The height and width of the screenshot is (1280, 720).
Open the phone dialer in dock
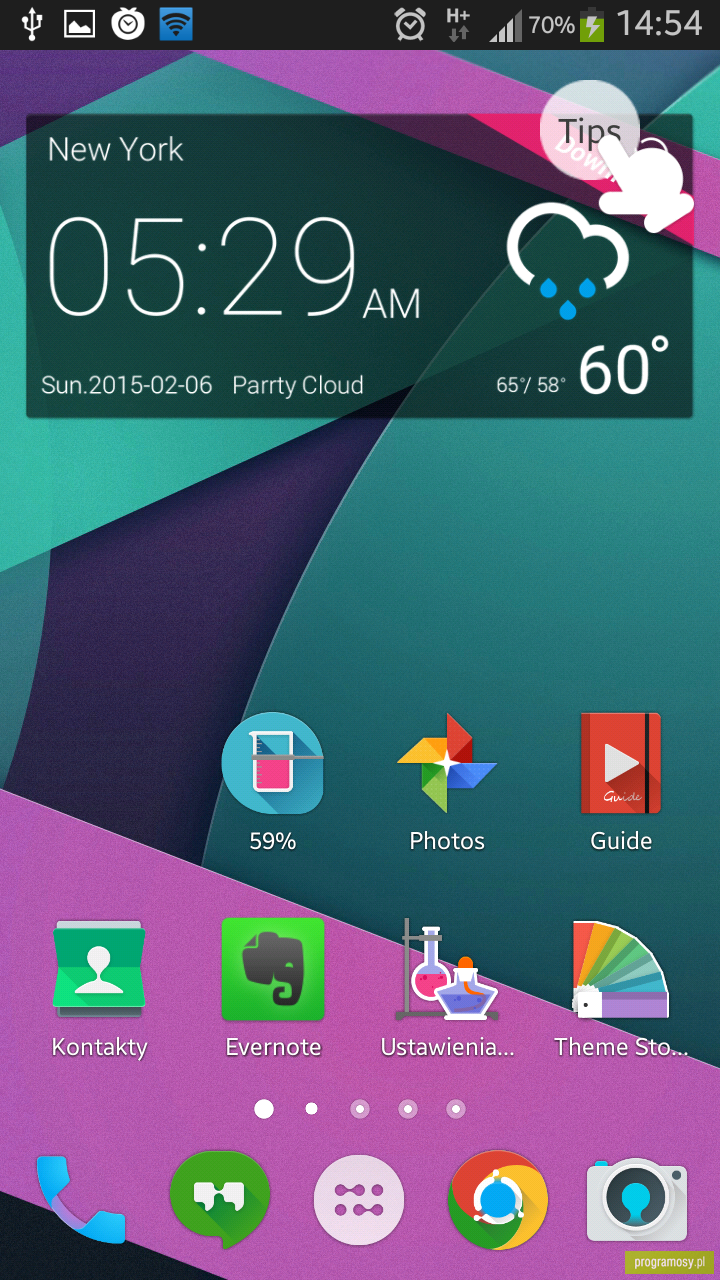[x=80, y=1199]
